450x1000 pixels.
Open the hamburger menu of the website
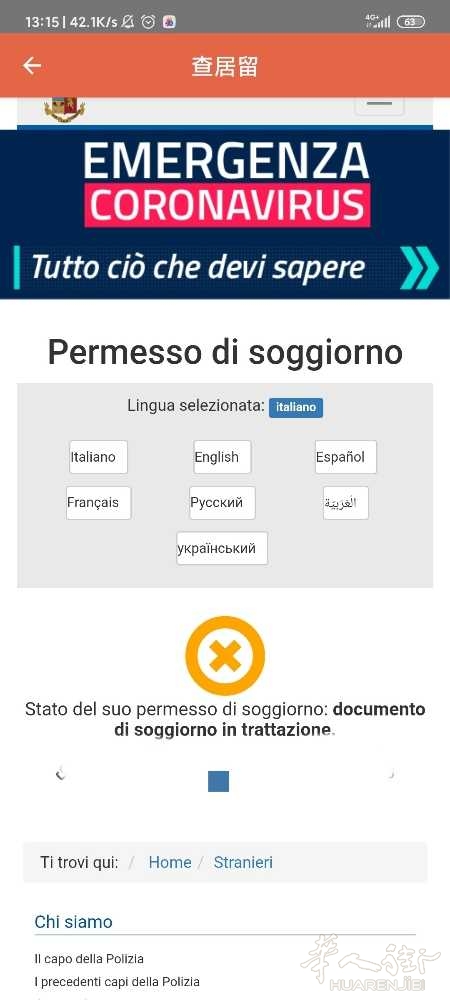379,105
